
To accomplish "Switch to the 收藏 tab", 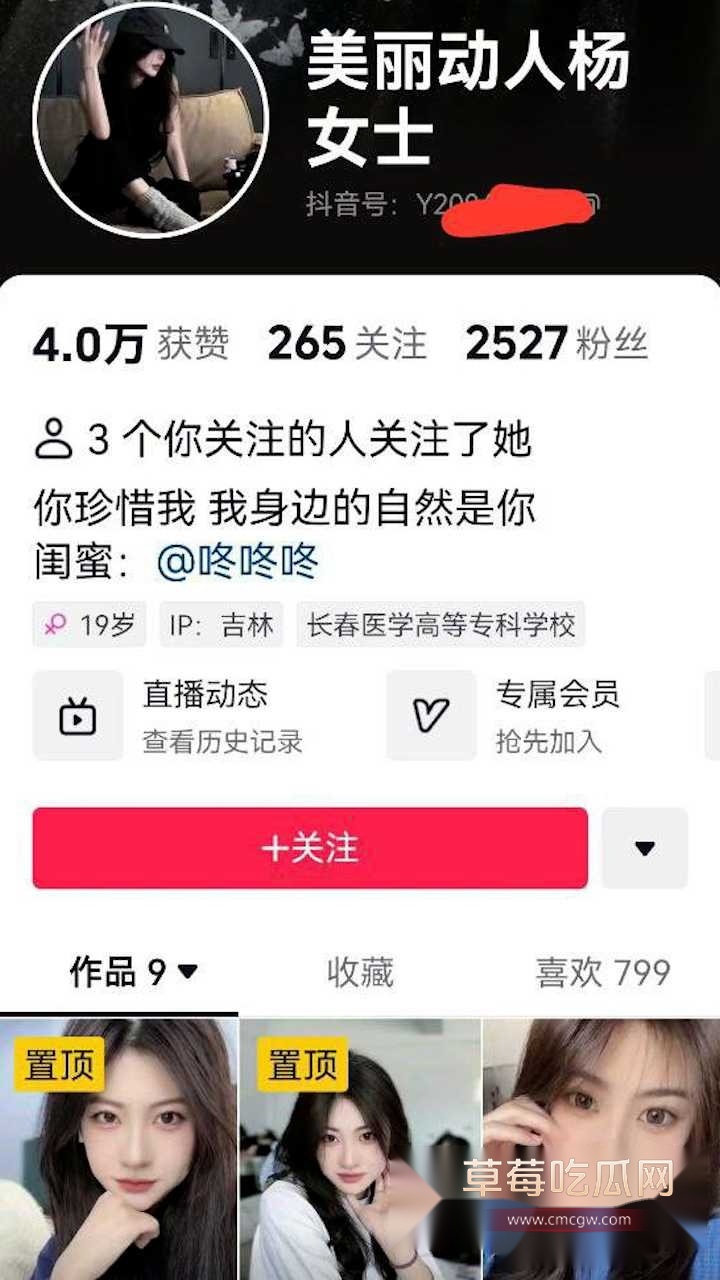I will 360,972.
